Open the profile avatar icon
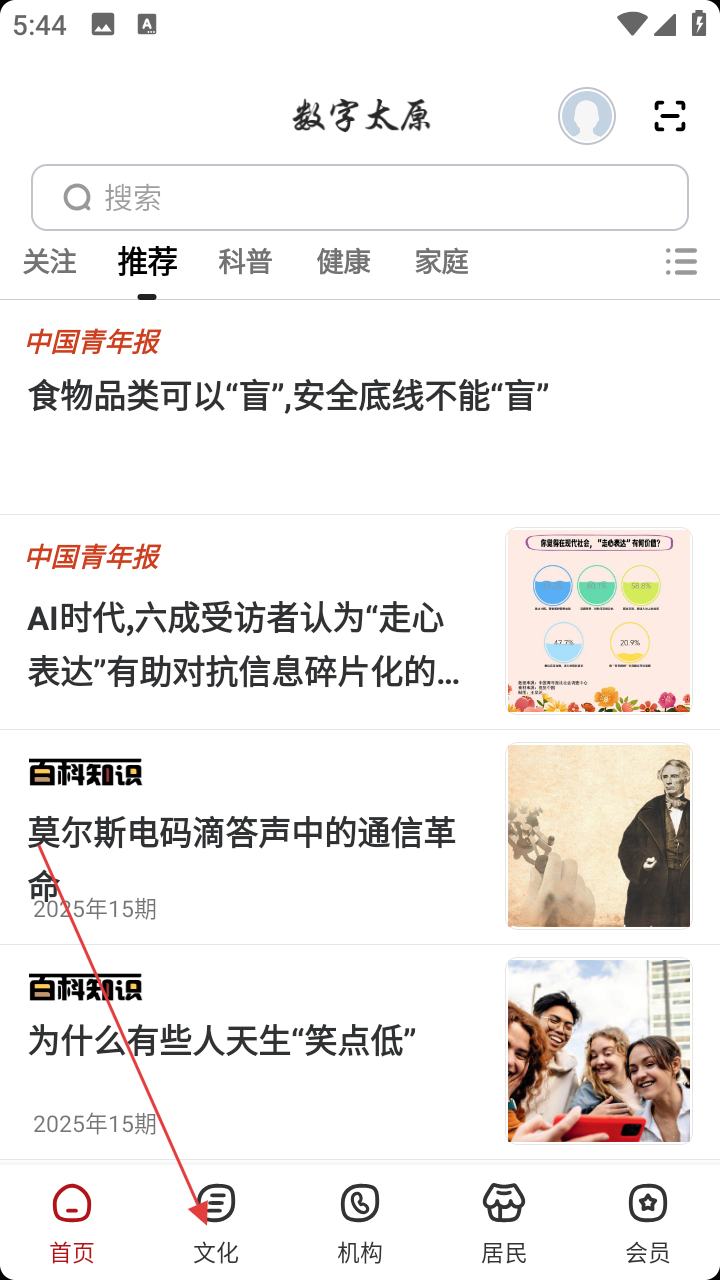720x1280 pixels. 587,116
